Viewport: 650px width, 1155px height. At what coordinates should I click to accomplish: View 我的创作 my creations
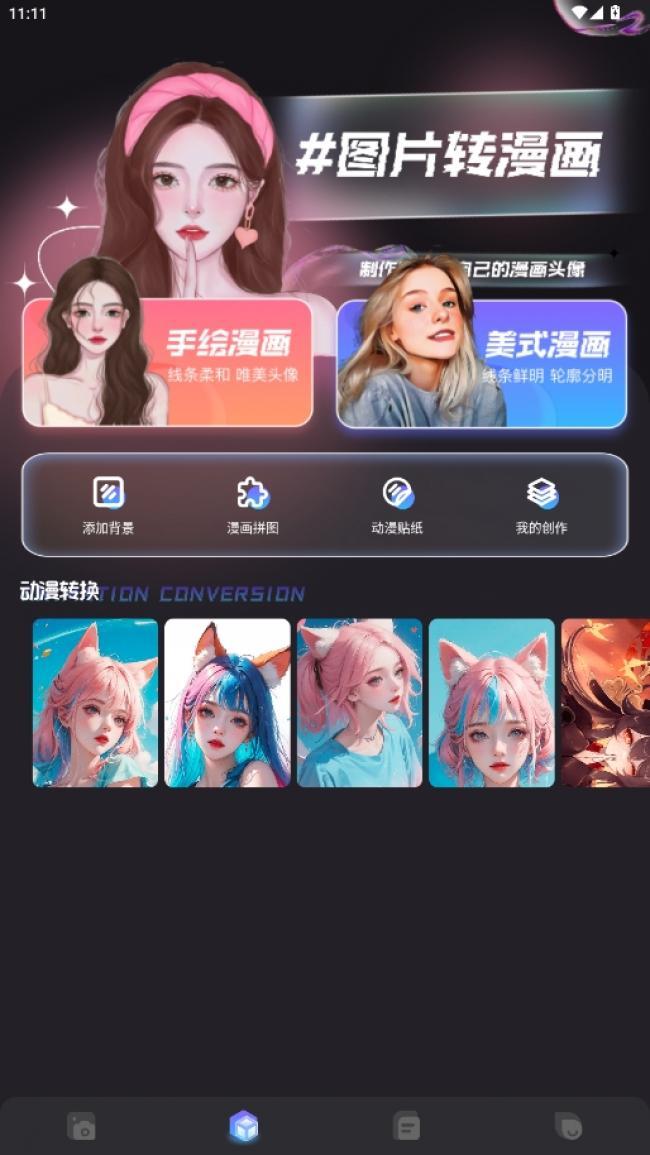pos(541,505)
